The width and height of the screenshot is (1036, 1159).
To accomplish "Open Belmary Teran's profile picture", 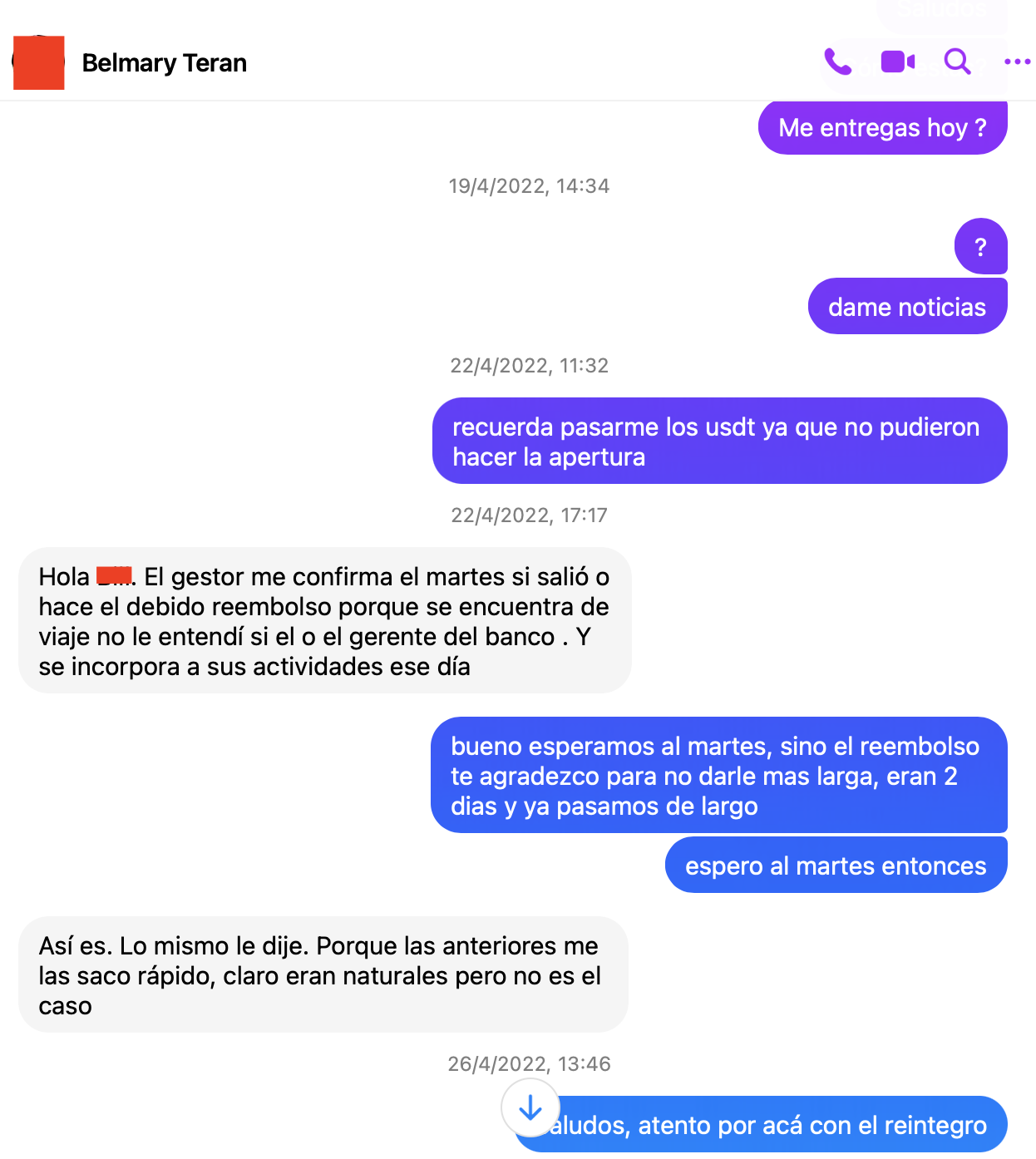I will point(39,62).
